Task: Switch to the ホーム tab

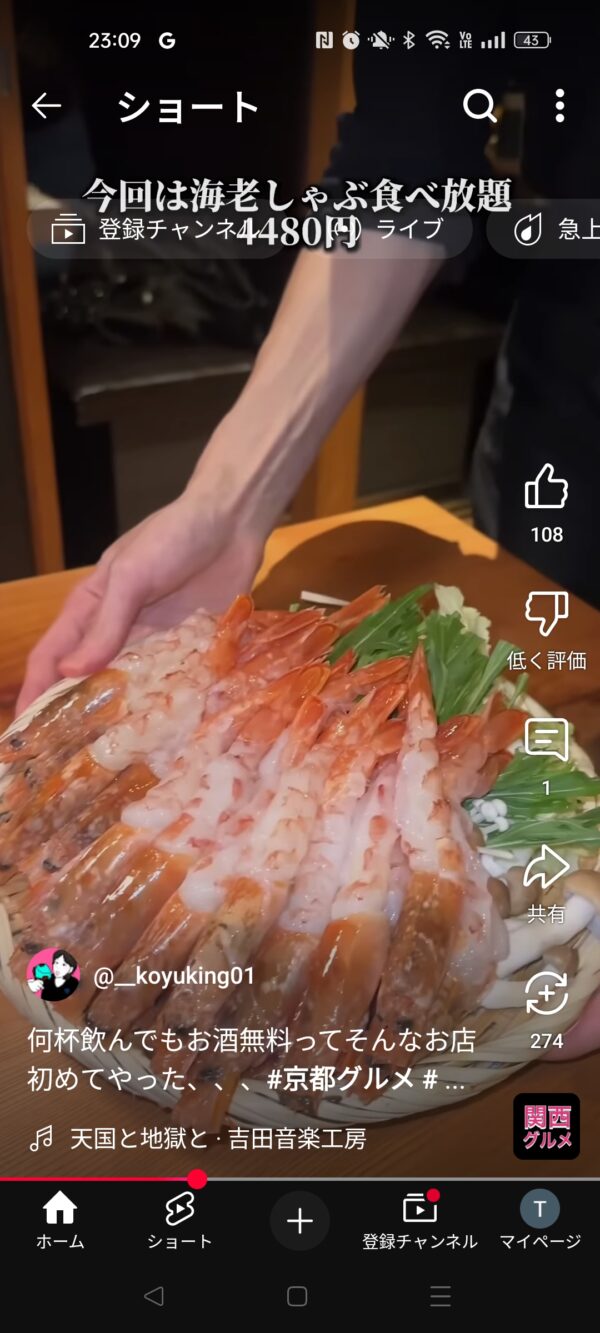Action: click(x=60, y=1221)
